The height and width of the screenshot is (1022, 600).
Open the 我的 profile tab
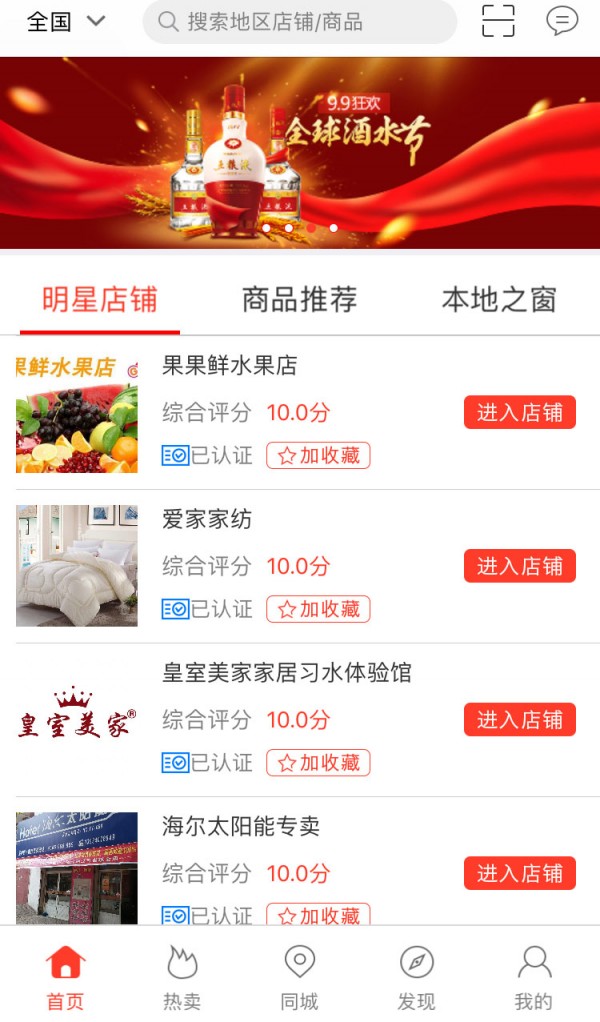pyautogui.click(x=533, y=977)
